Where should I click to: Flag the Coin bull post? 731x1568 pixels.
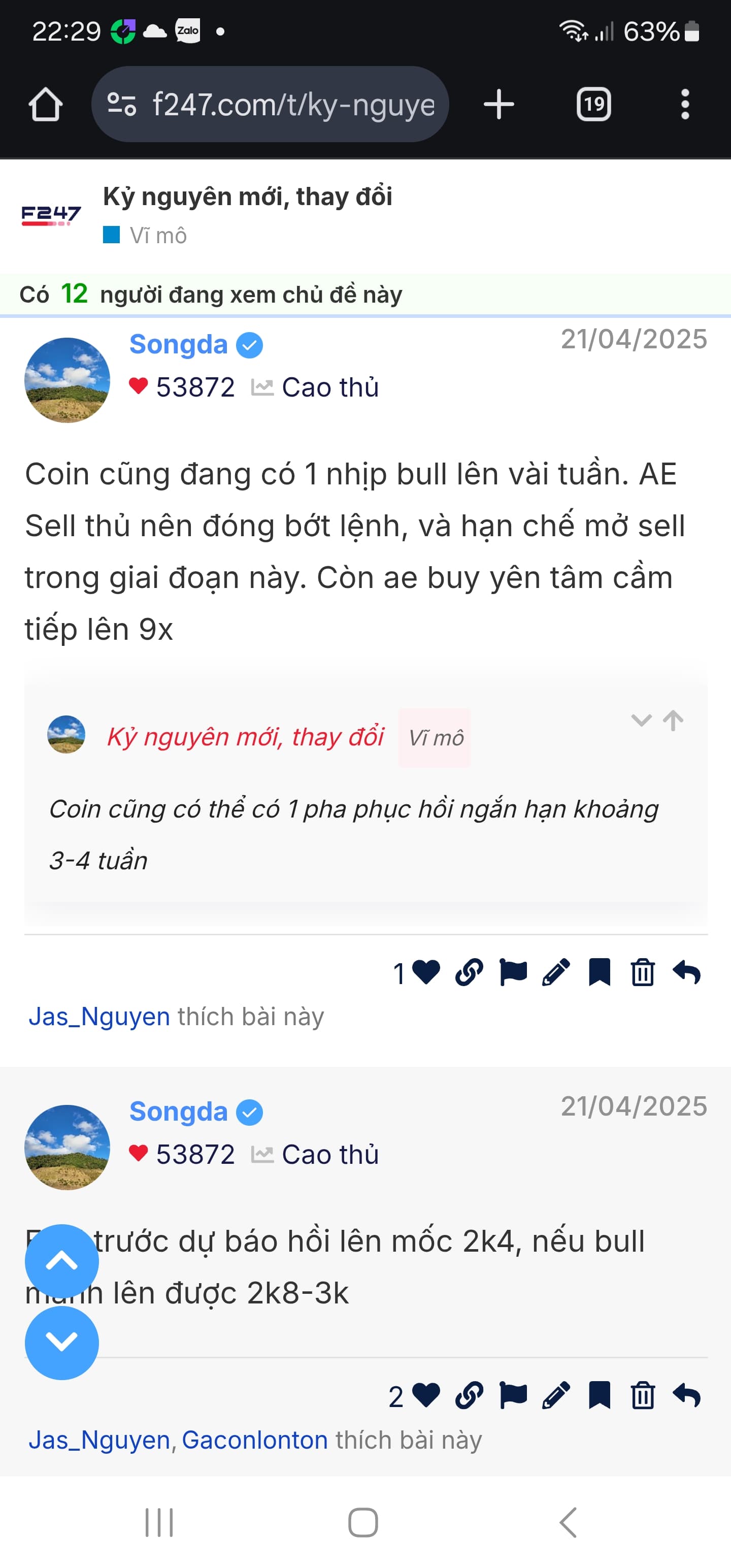coord(513,972)
